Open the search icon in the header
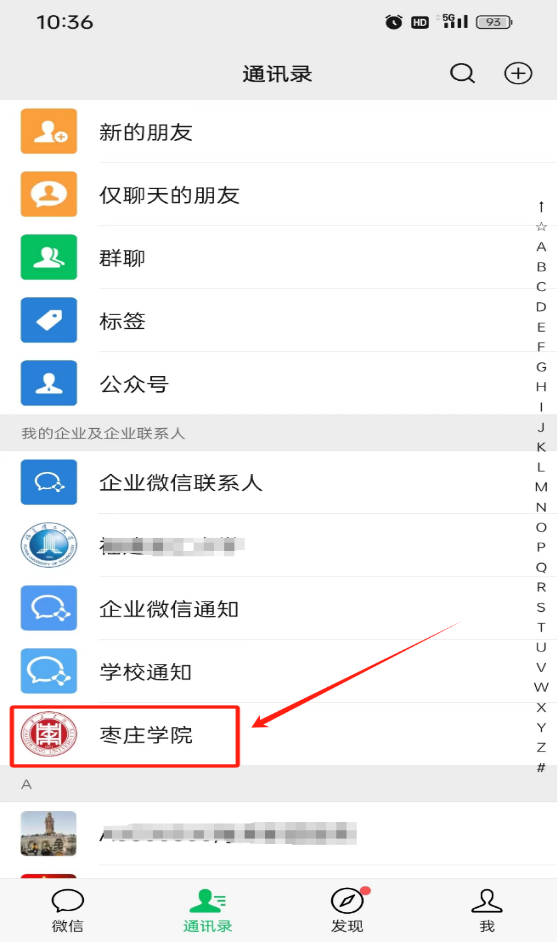The width and height of the screenshot is (558, 942). click(x=462, y=74)
